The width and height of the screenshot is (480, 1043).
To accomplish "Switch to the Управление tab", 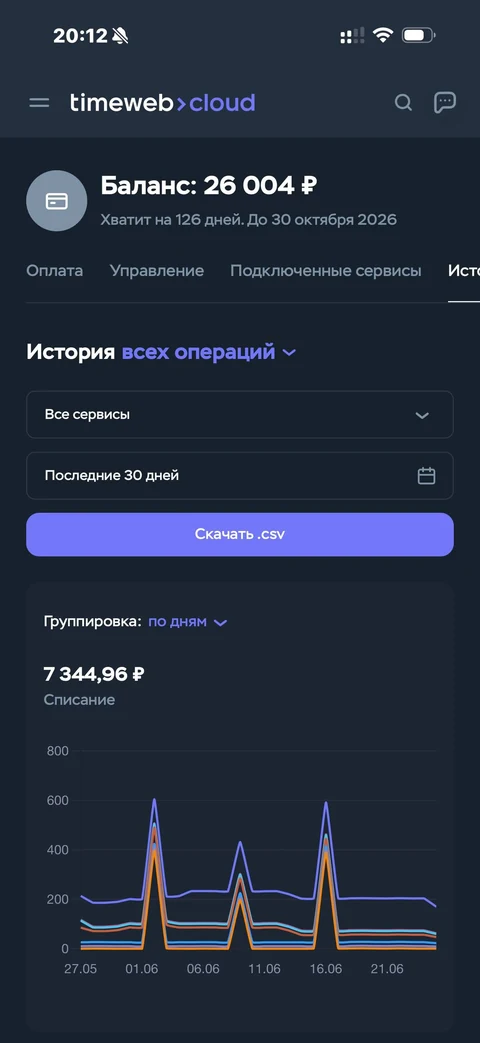I will (x=157, y=271).
